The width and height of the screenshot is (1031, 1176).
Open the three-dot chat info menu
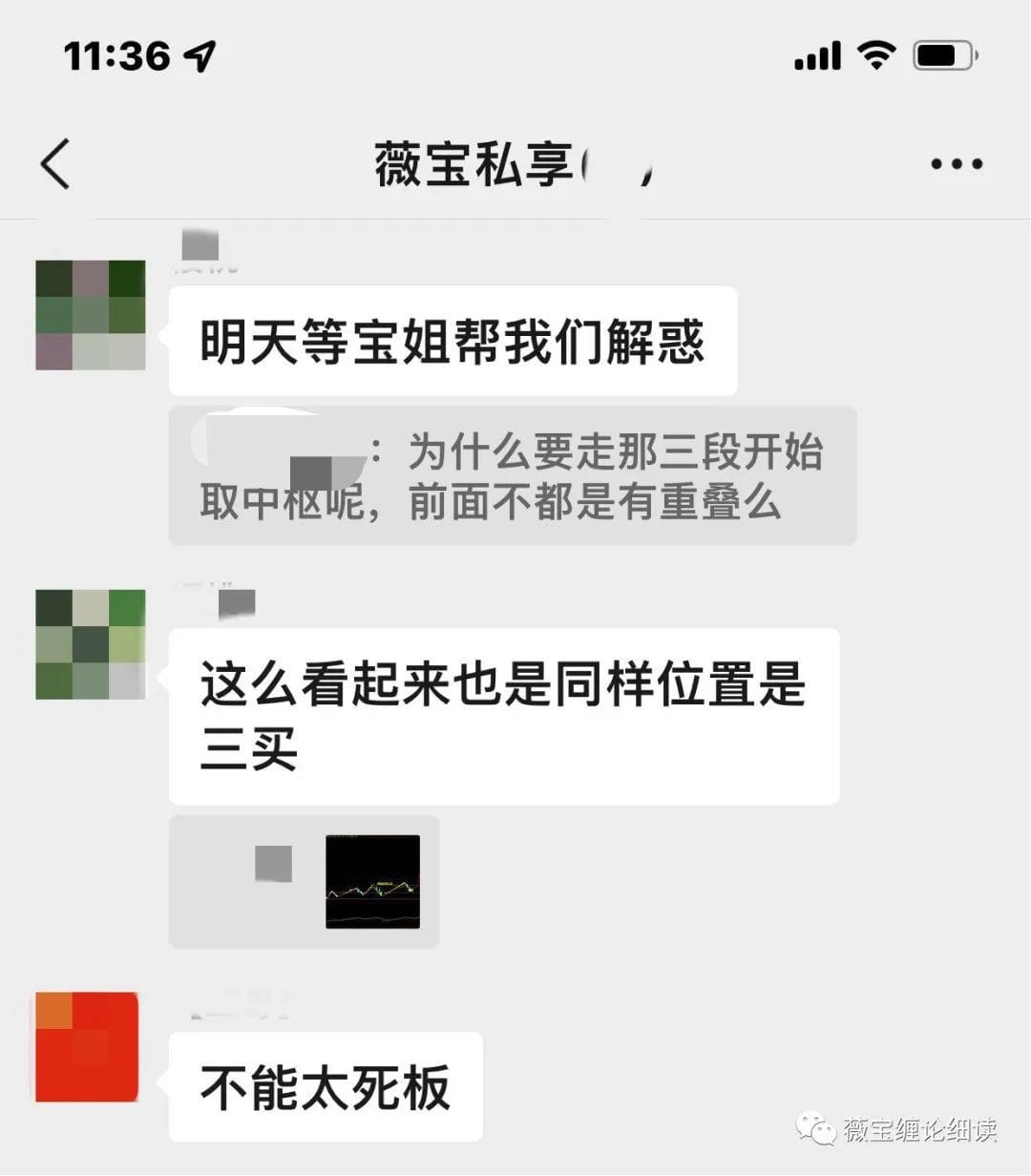point(957,164)
